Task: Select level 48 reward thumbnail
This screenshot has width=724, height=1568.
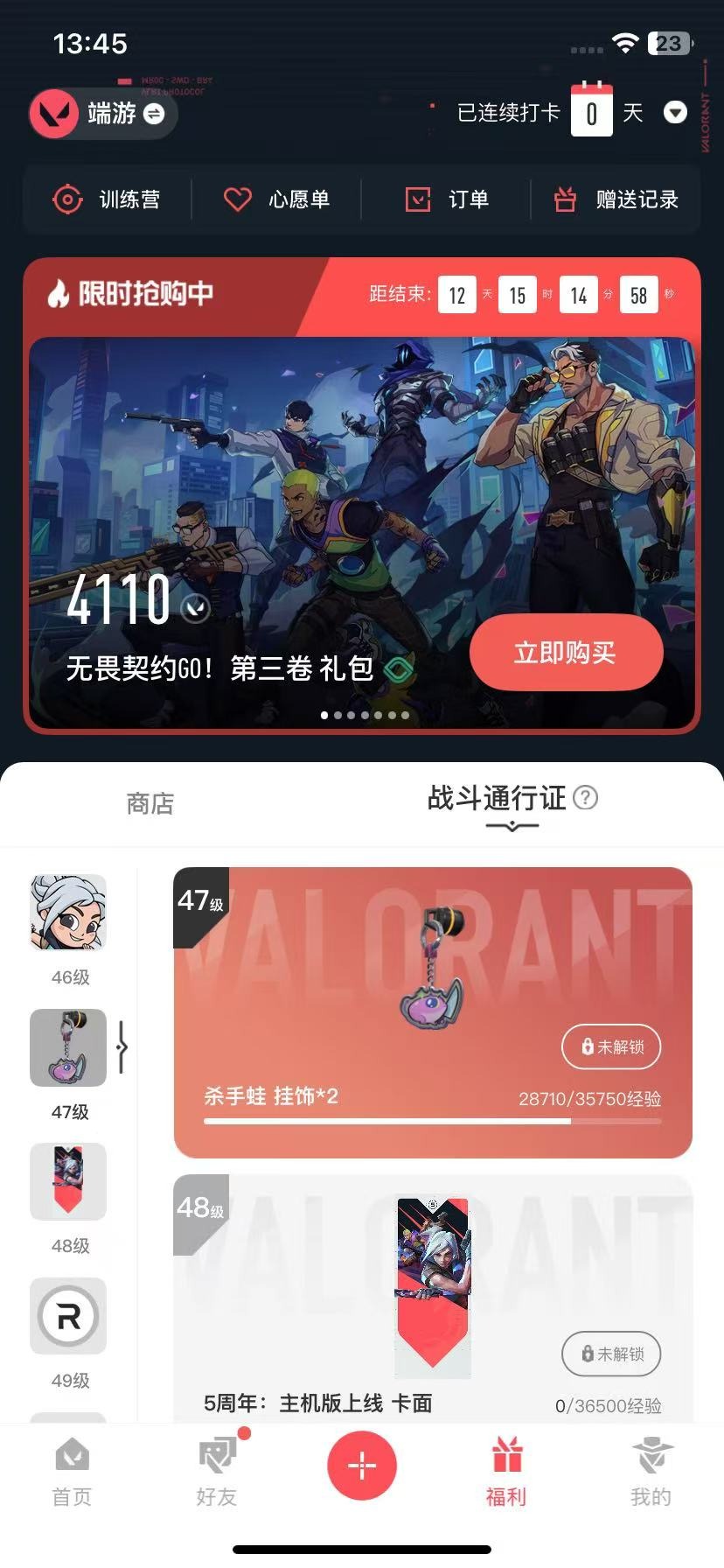Action: click(x=68, y=1181)
